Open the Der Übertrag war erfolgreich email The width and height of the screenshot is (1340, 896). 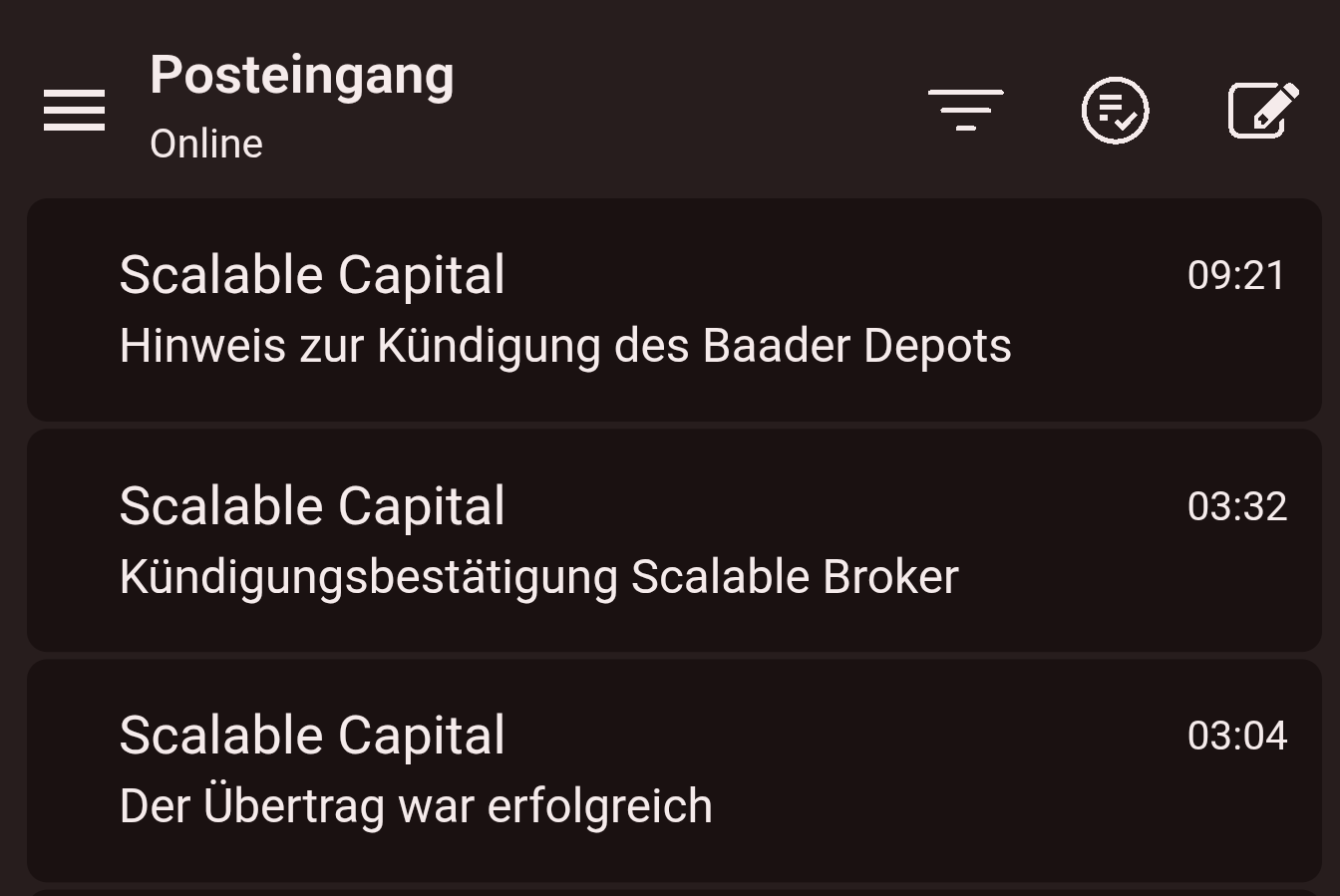point(674,770)
